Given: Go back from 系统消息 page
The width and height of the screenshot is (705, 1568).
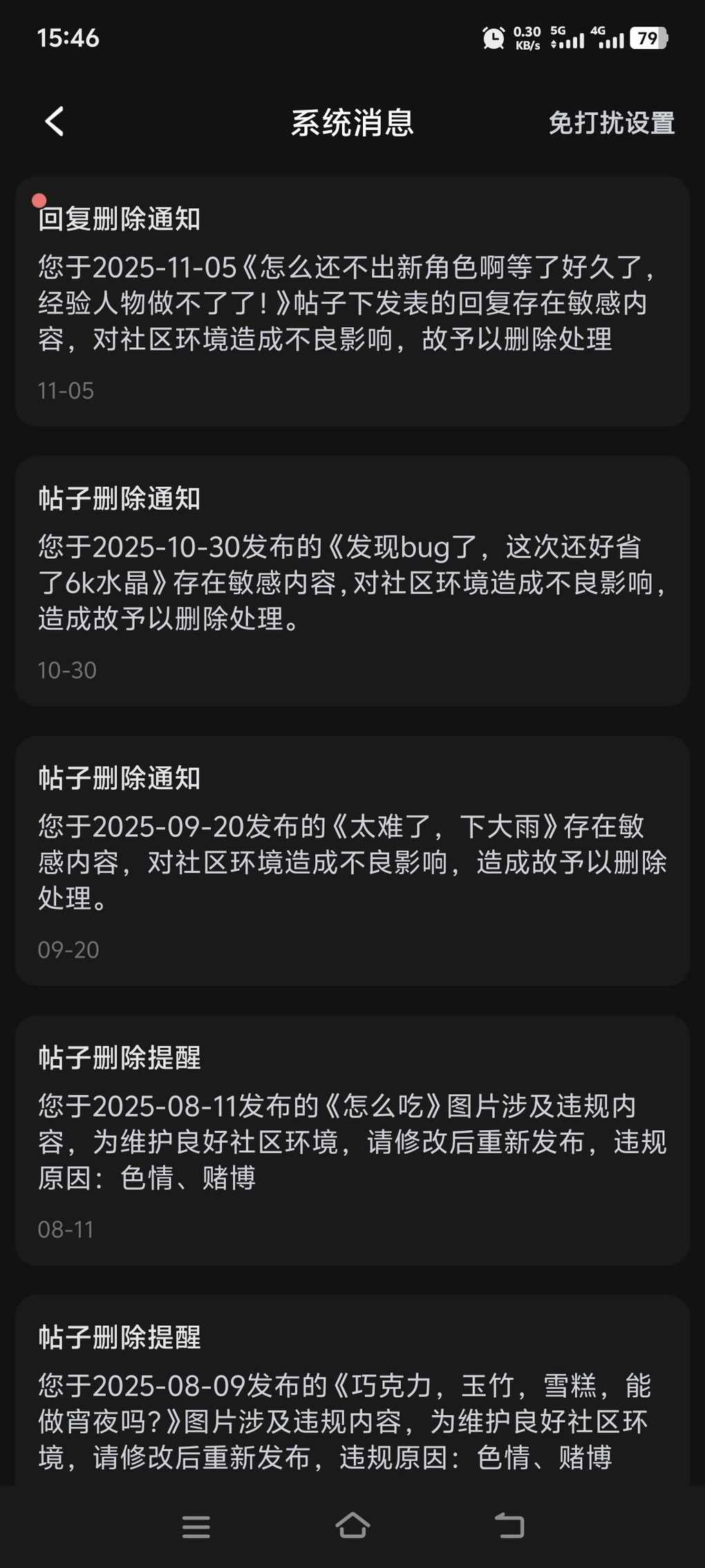Looking at the screenshot, I should 55,122.
